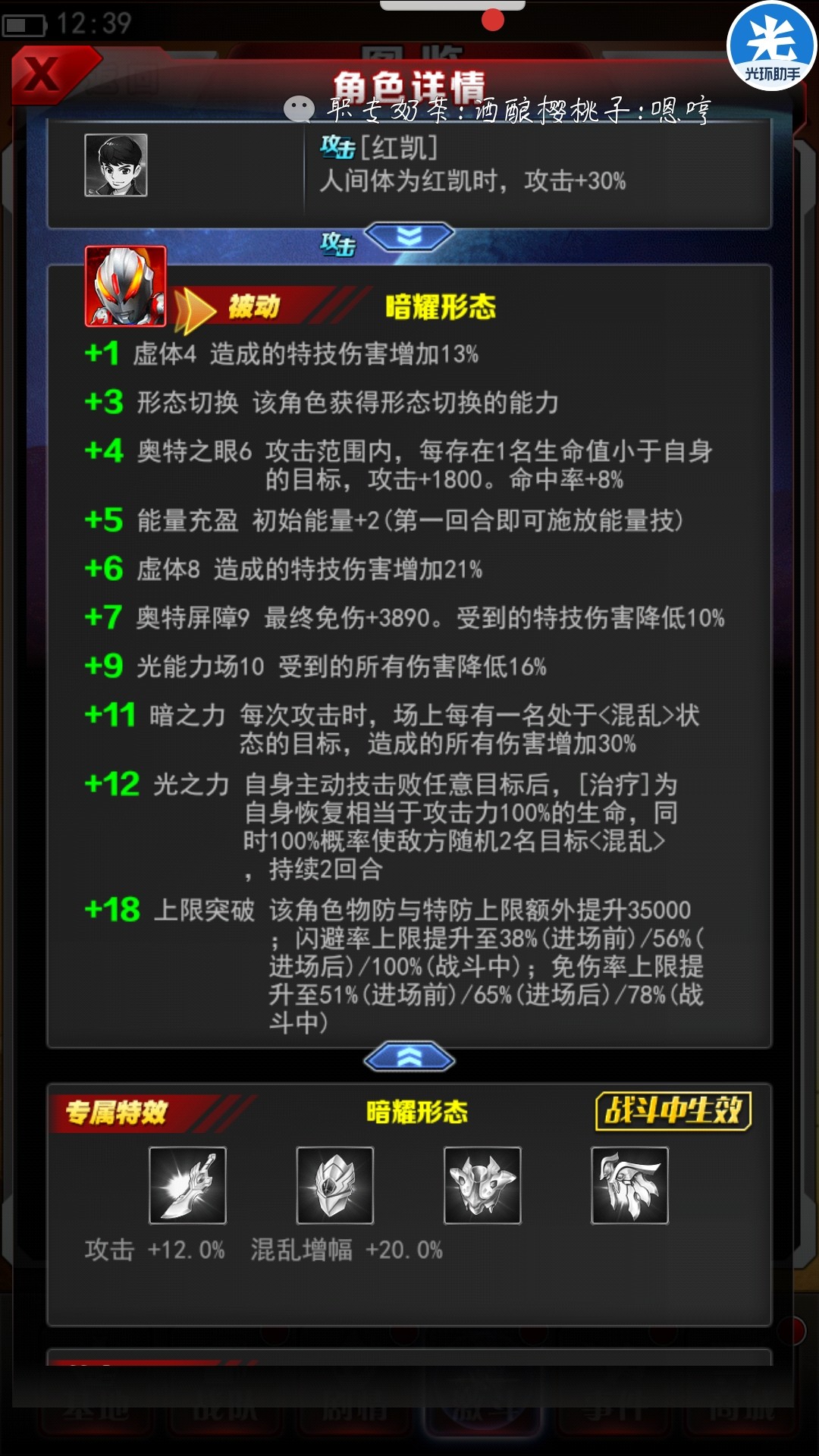
Task: Select the chest armor exclusive equipment icon
Action: point(482,1185)
